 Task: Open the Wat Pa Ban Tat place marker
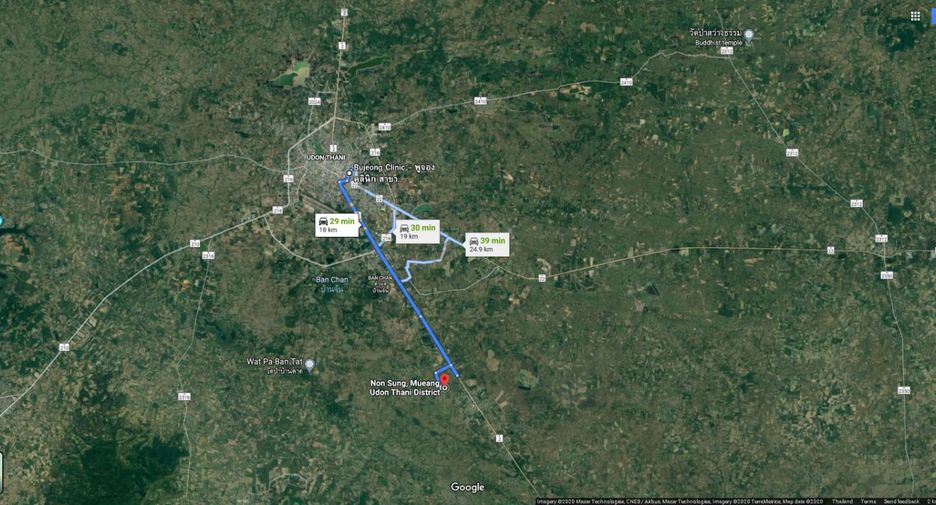tap(309, 364)
